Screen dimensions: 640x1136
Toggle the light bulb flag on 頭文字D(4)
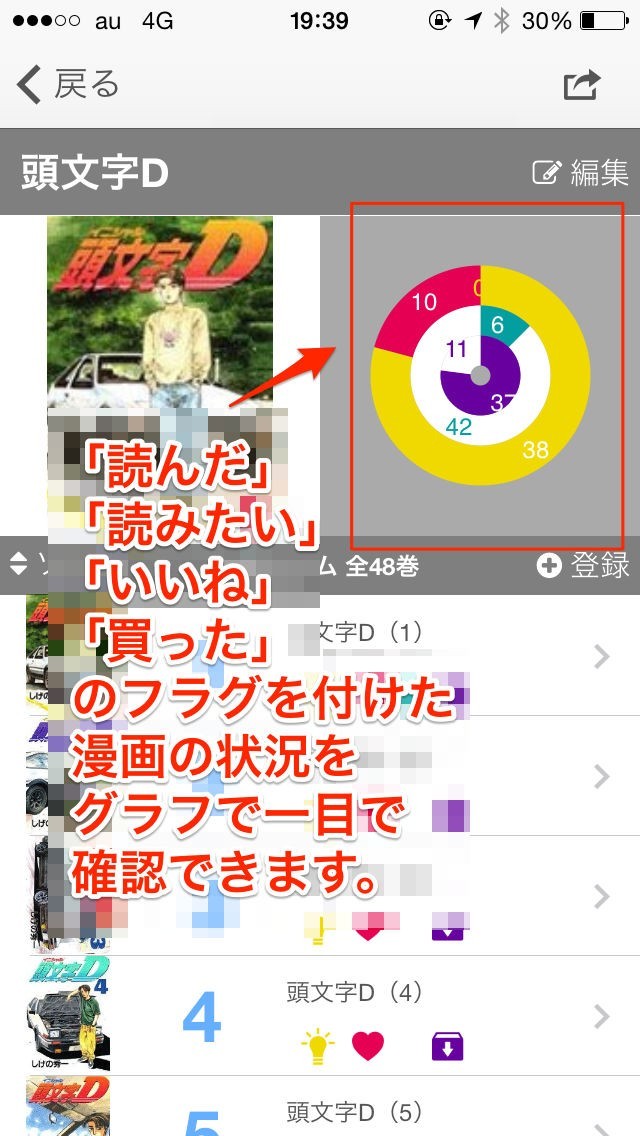point(317,1047)
